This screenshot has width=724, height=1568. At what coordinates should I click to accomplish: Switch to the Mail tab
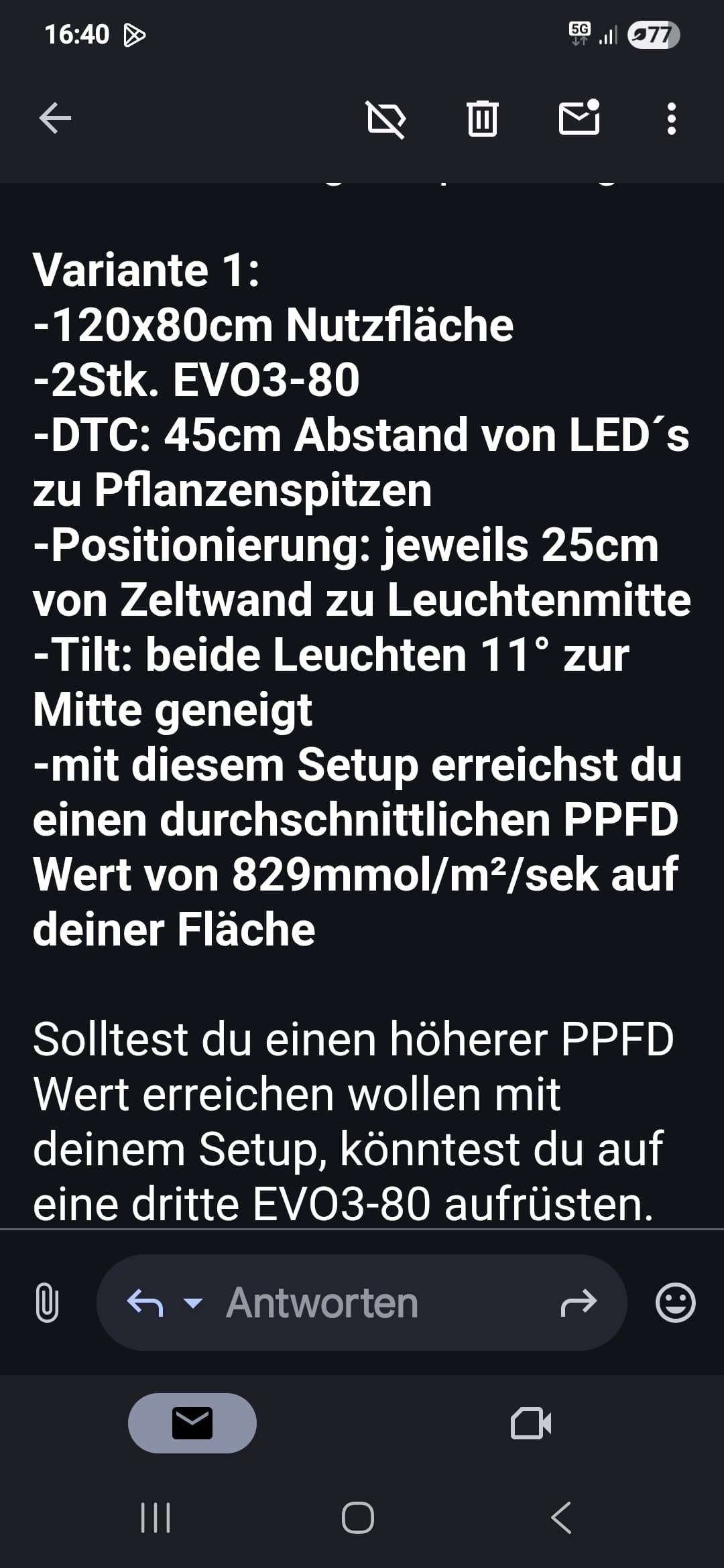coord(192,1423)
